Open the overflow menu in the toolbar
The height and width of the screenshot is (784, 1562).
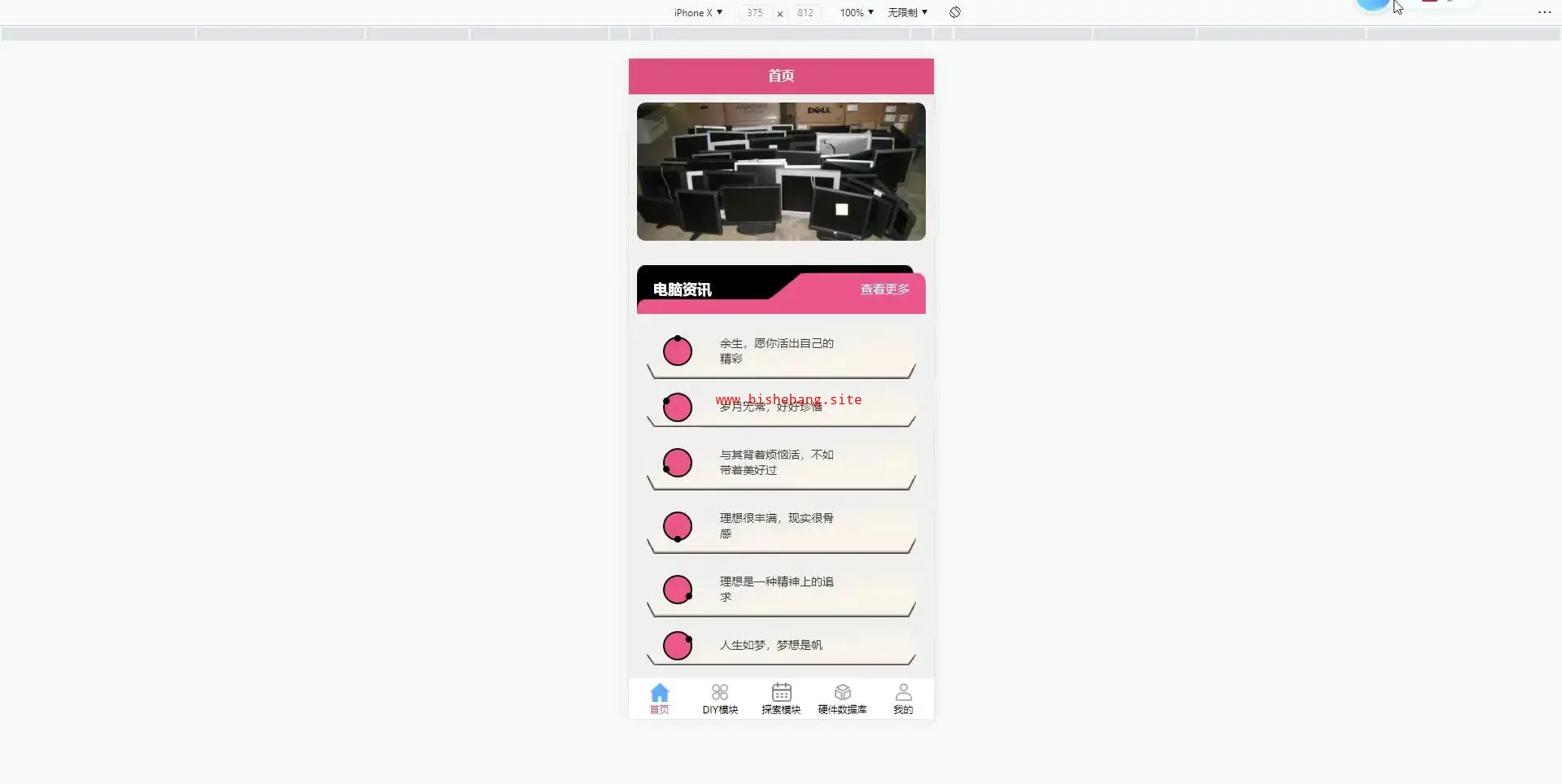[1544, 12]
